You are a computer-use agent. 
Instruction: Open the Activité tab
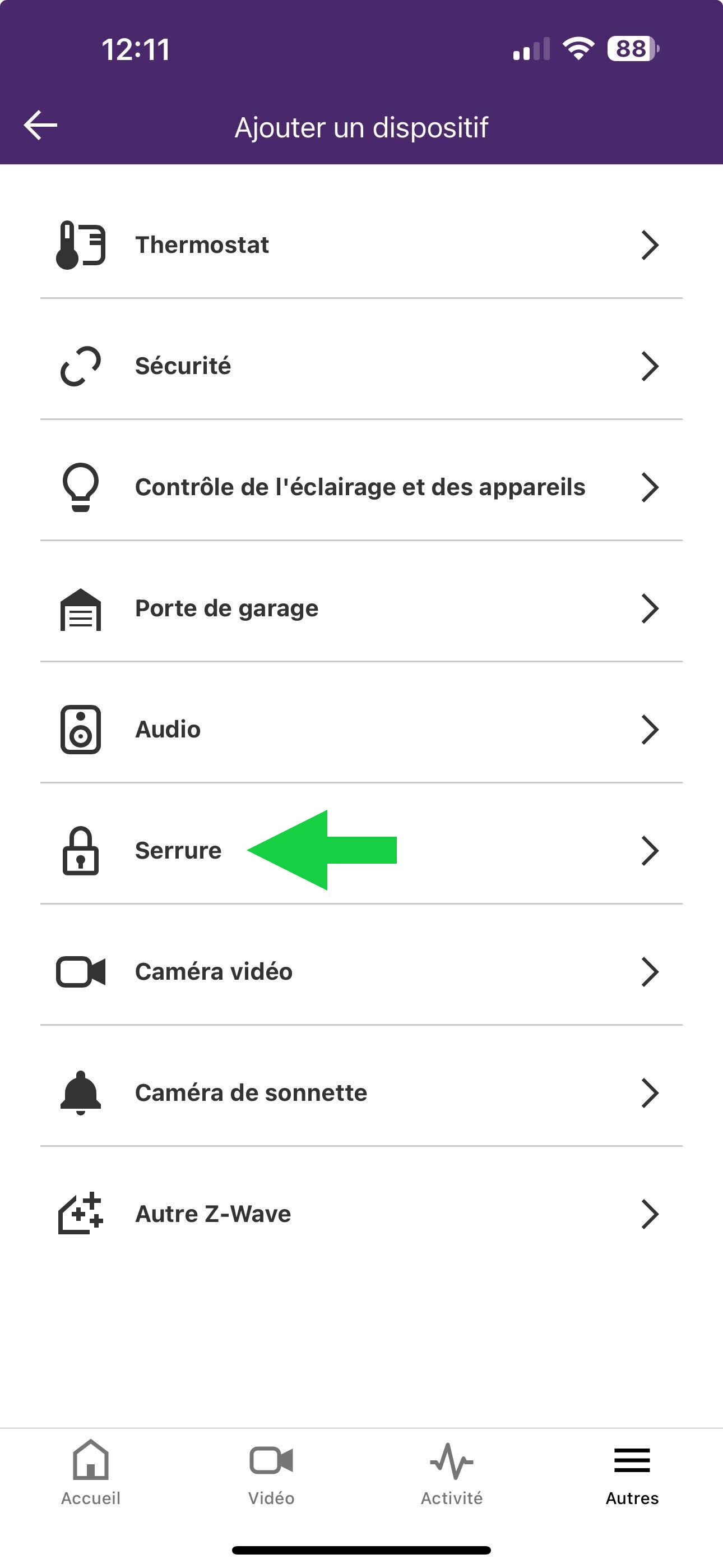pos(452,1472)
